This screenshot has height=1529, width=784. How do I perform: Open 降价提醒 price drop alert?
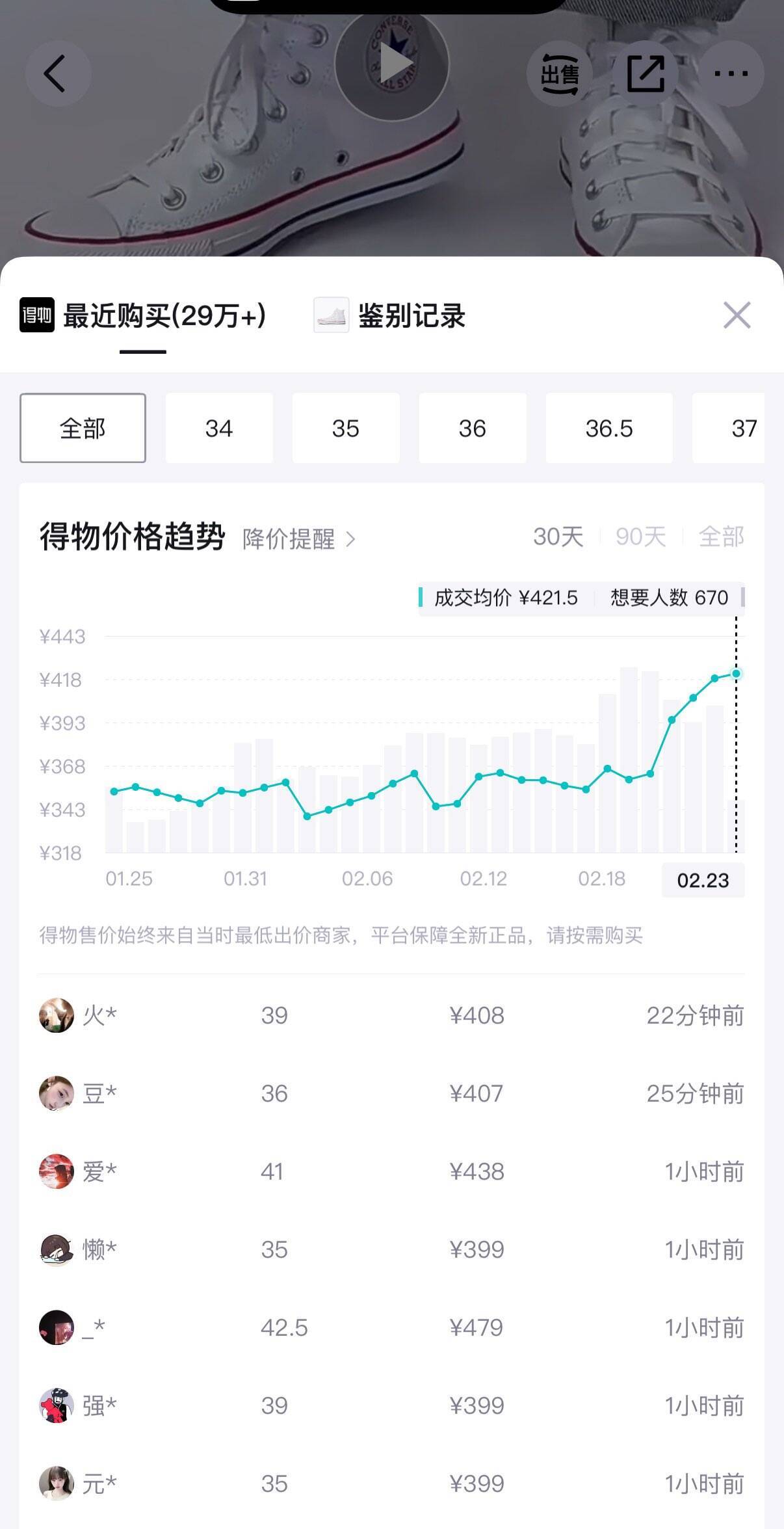[298, 539]
